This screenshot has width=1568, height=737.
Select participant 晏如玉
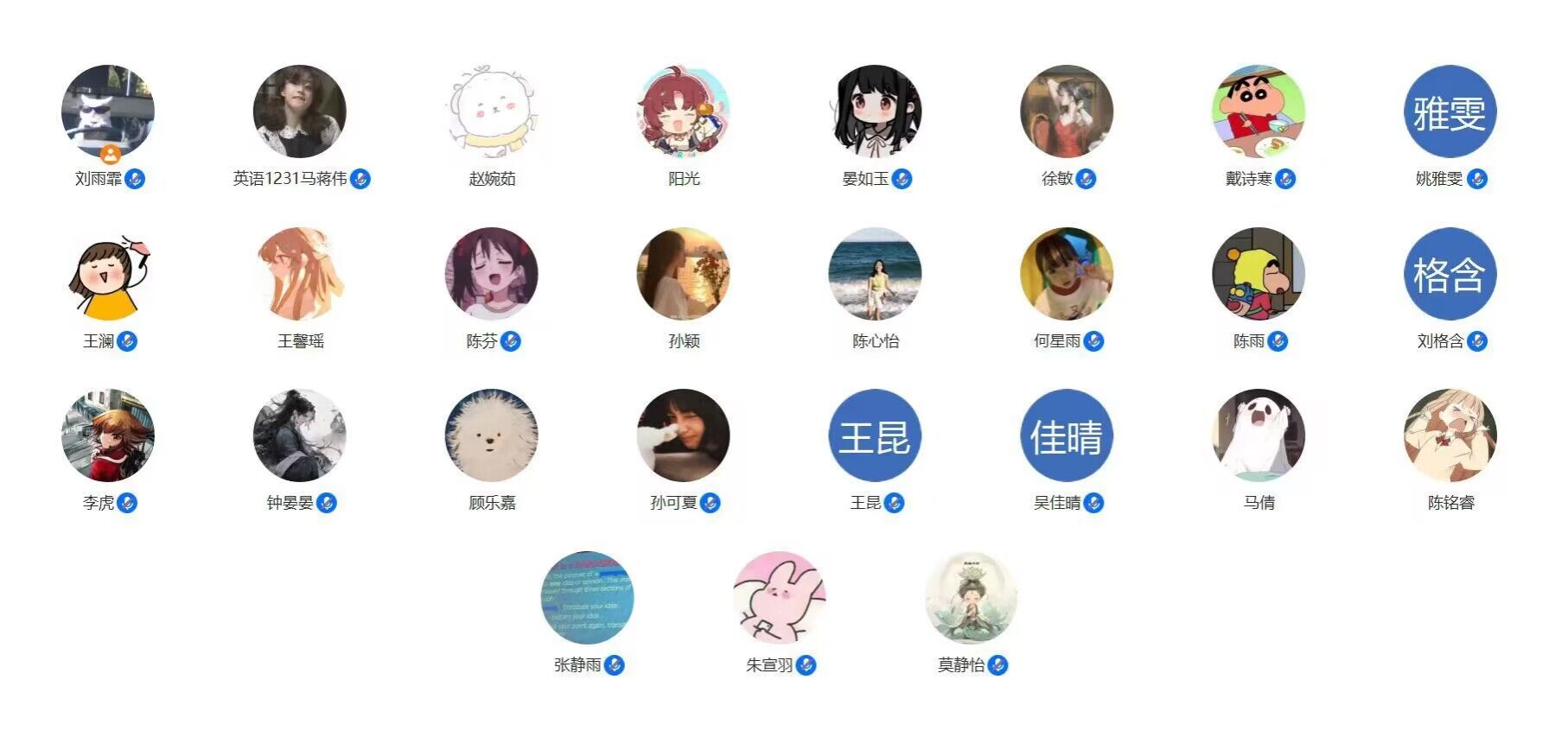click(876, 111)
